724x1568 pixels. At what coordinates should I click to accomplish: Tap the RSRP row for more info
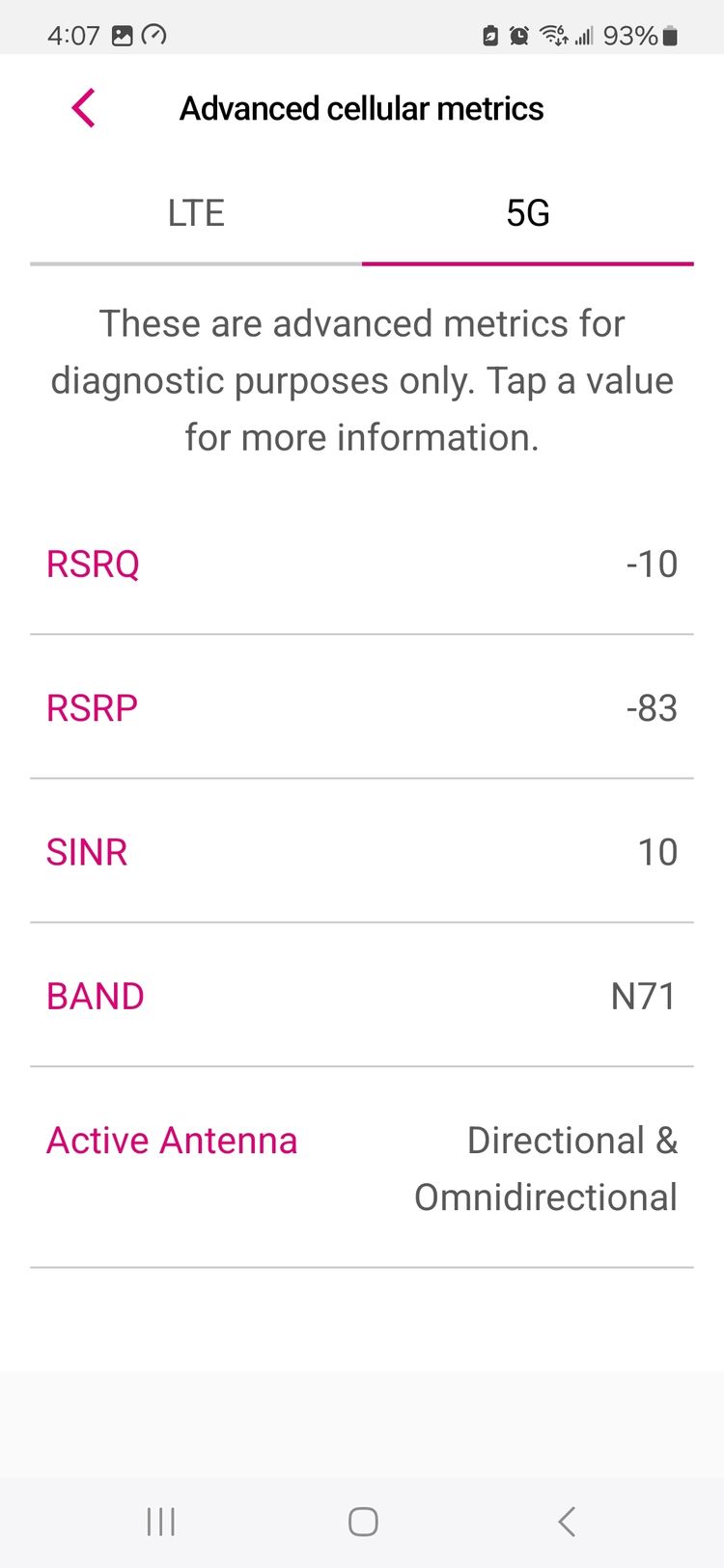tap(362, 707)
